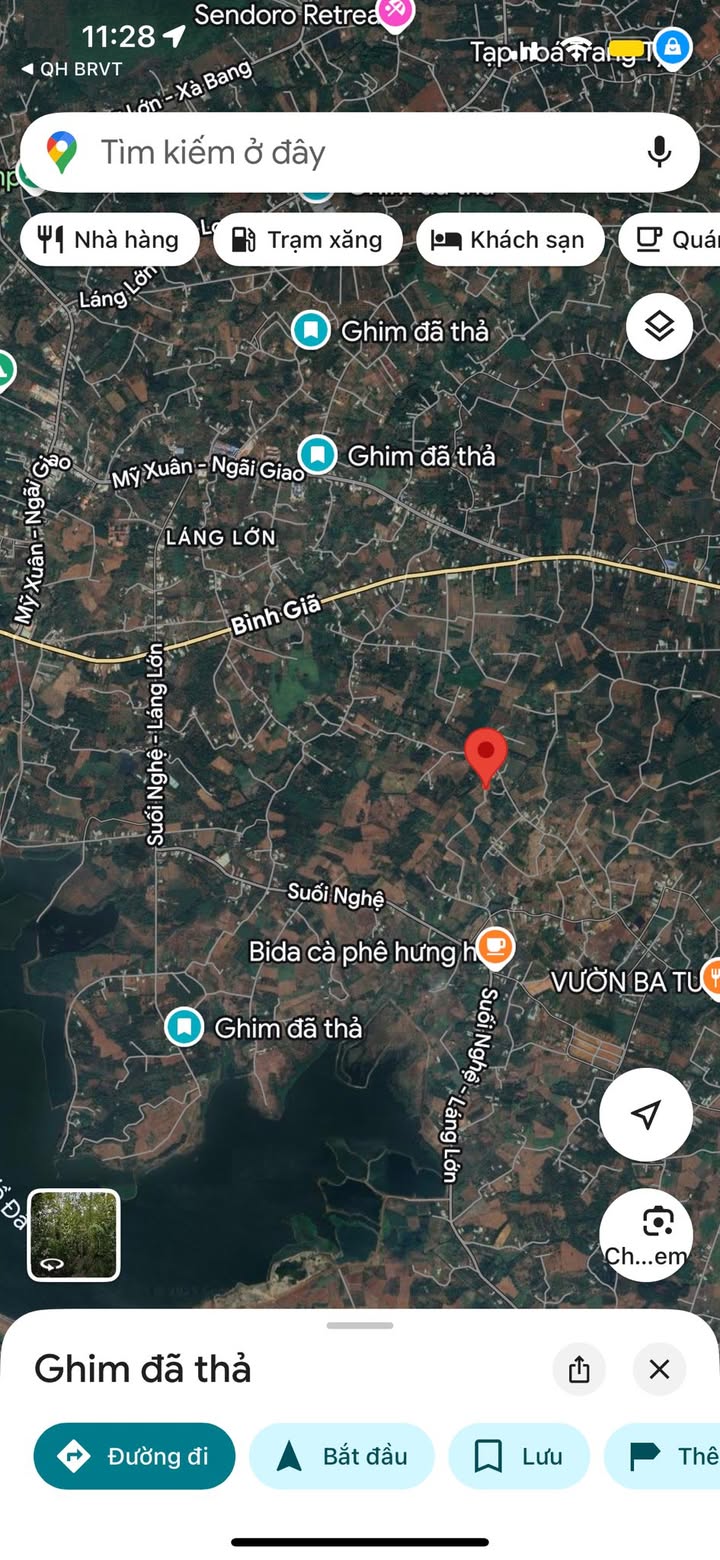
Task: Select the "Trạm xăng" filter chip
Action: 308,240
